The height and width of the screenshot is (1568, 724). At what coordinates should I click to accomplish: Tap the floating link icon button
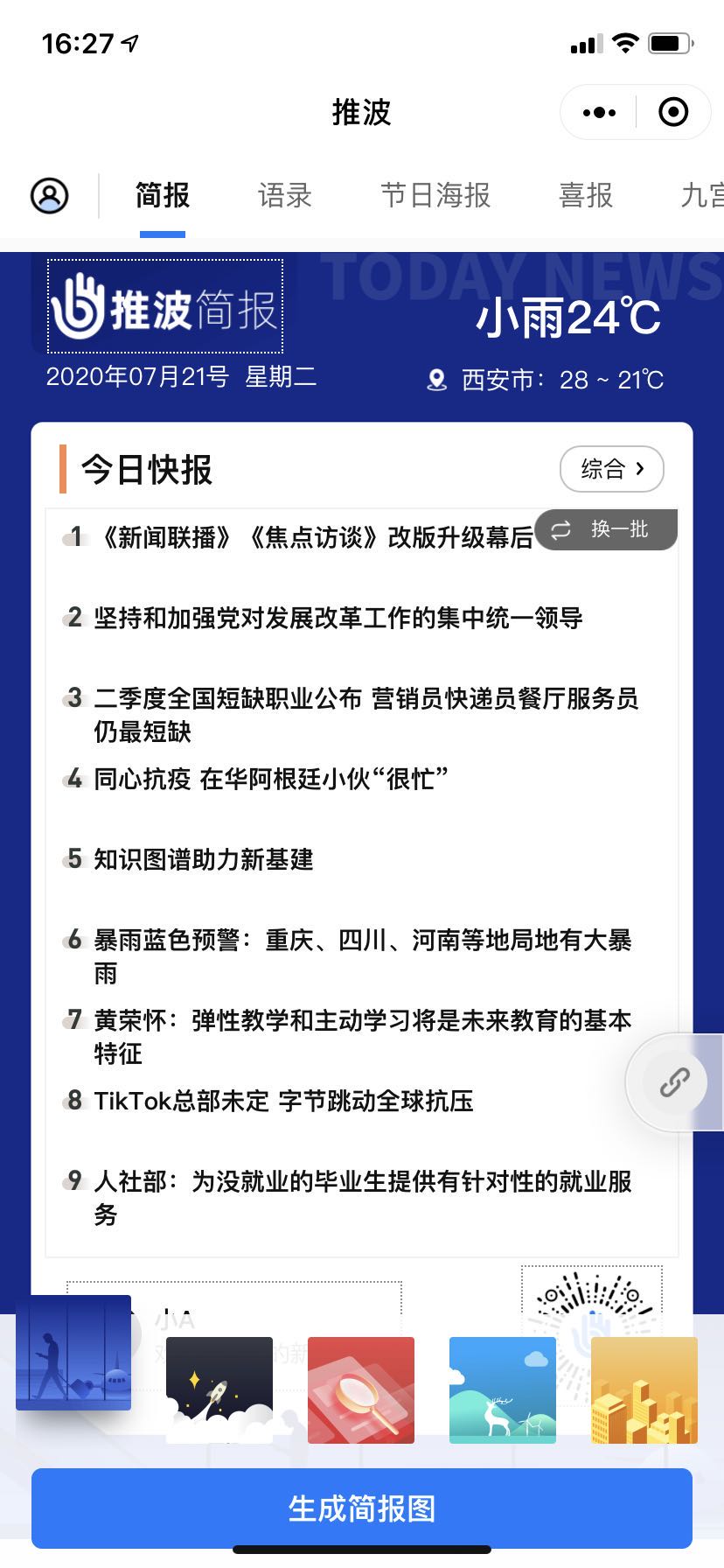click(673, 1082)
